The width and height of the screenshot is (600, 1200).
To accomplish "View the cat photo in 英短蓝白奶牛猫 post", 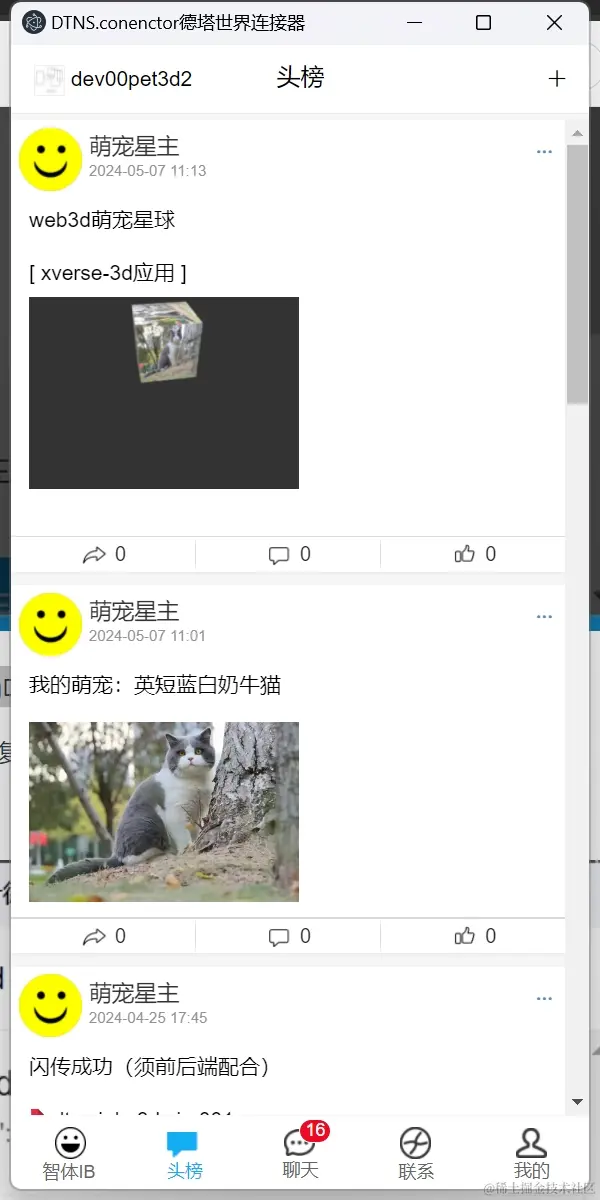I will pos(164,811).
